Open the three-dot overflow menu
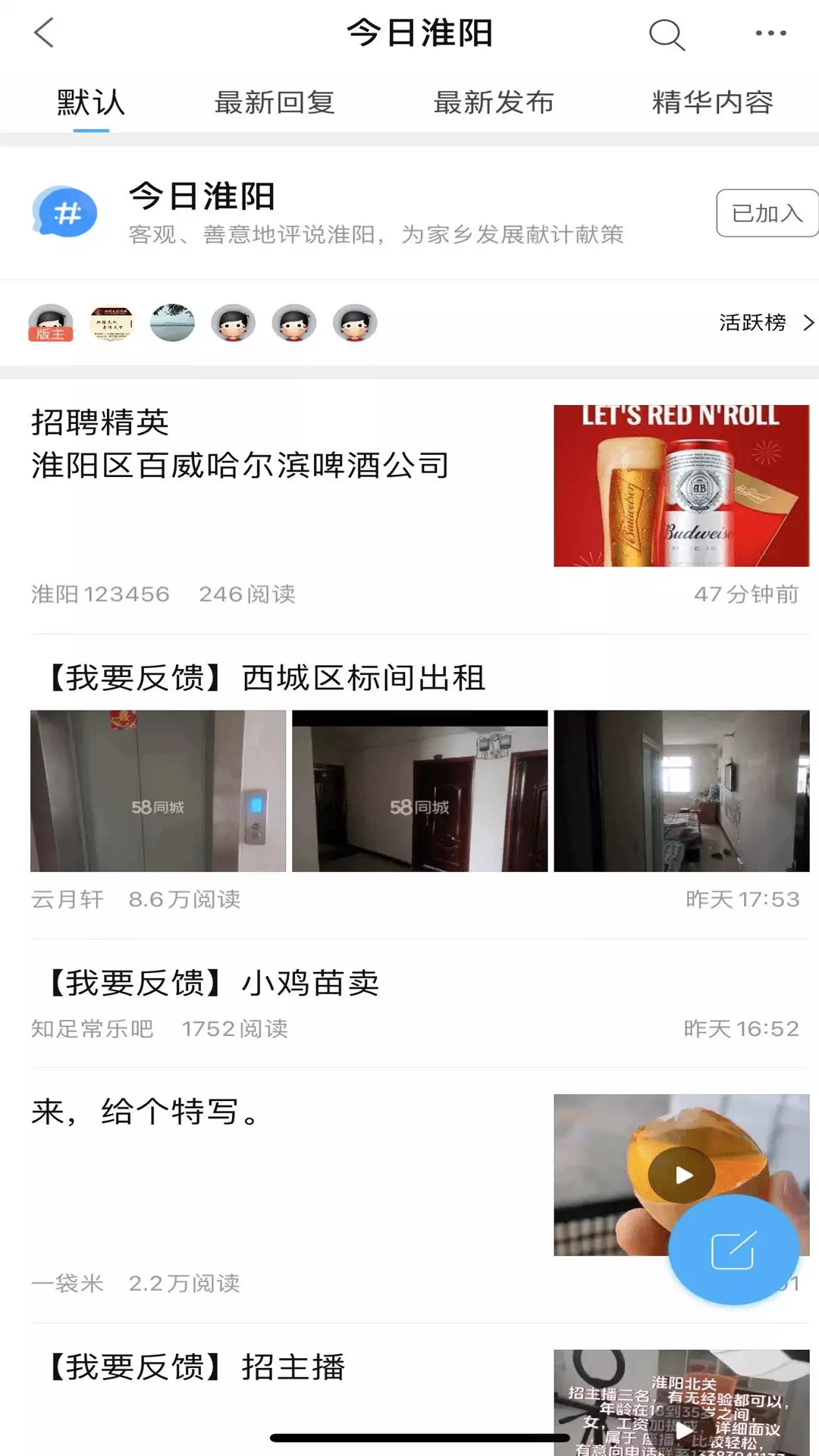The image size is (819, 1456). coord(770,33)
